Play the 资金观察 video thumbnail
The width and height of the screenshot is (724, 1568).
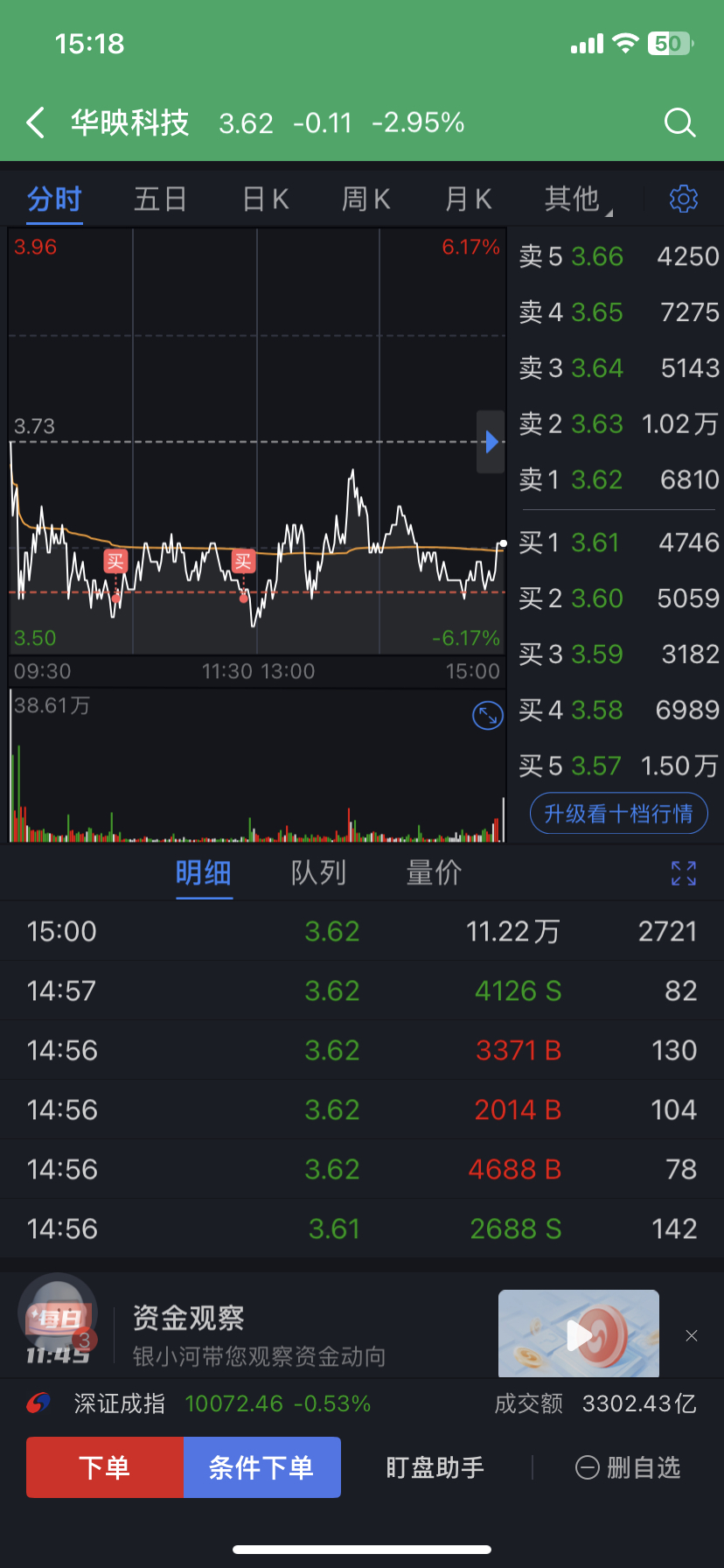click(x=579, y=1334)
